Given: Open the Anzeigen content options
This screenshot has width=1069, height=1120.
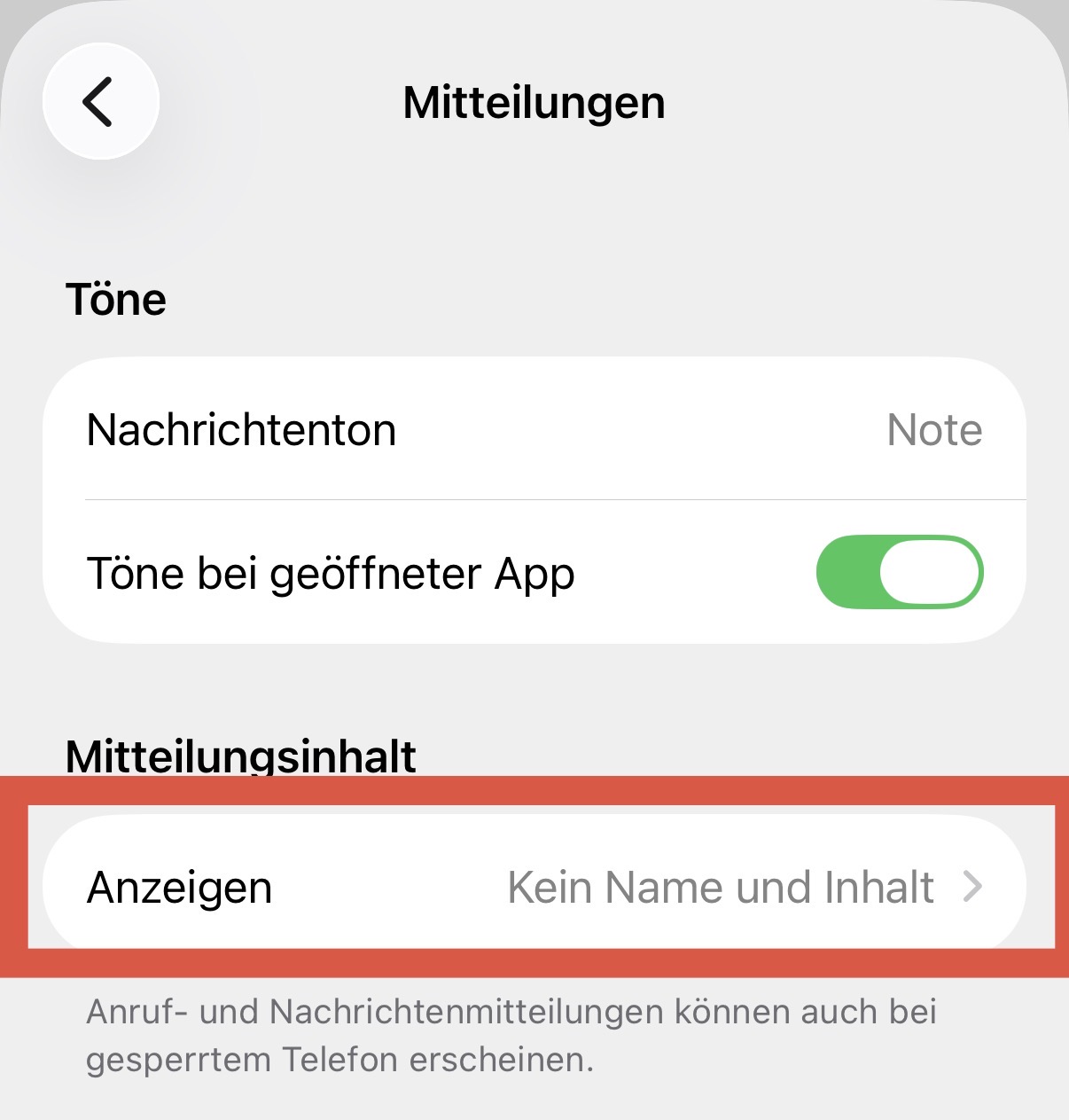Looking at the screenshot, I should (x=534, y=887).
